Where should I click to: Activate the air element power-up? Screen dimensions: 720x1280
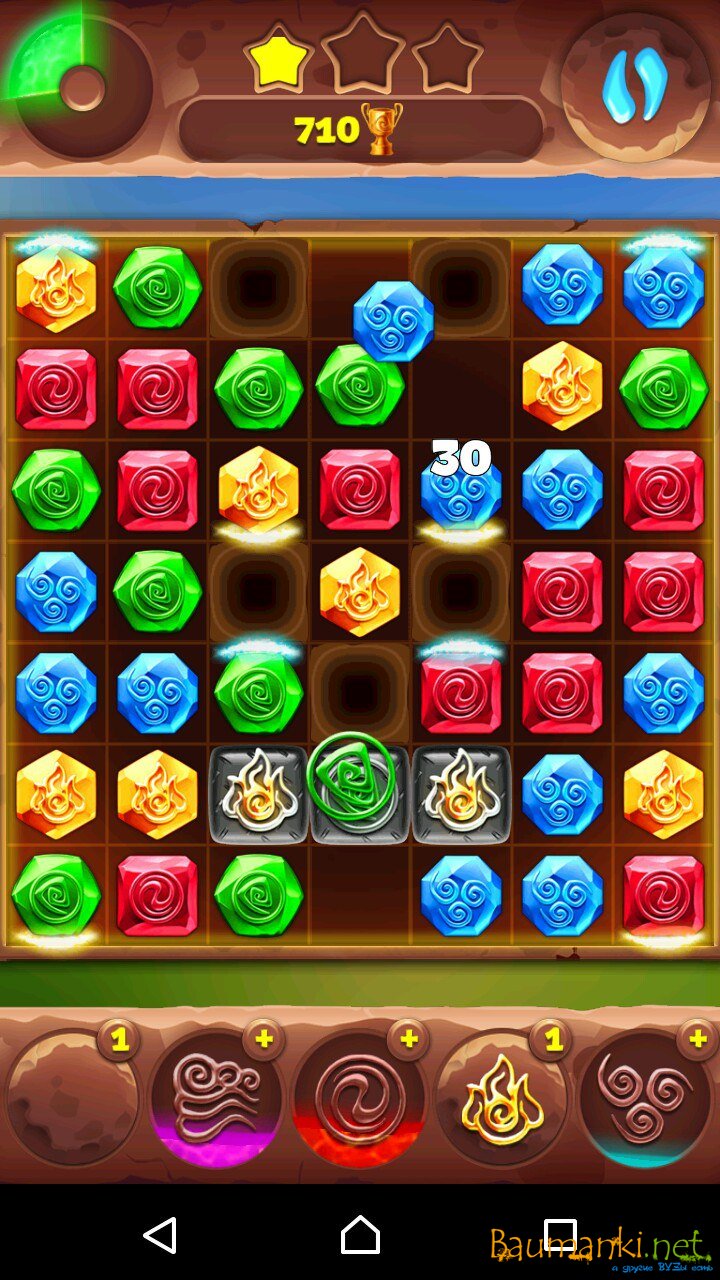pyautogui.click(x=216, y=1098)
